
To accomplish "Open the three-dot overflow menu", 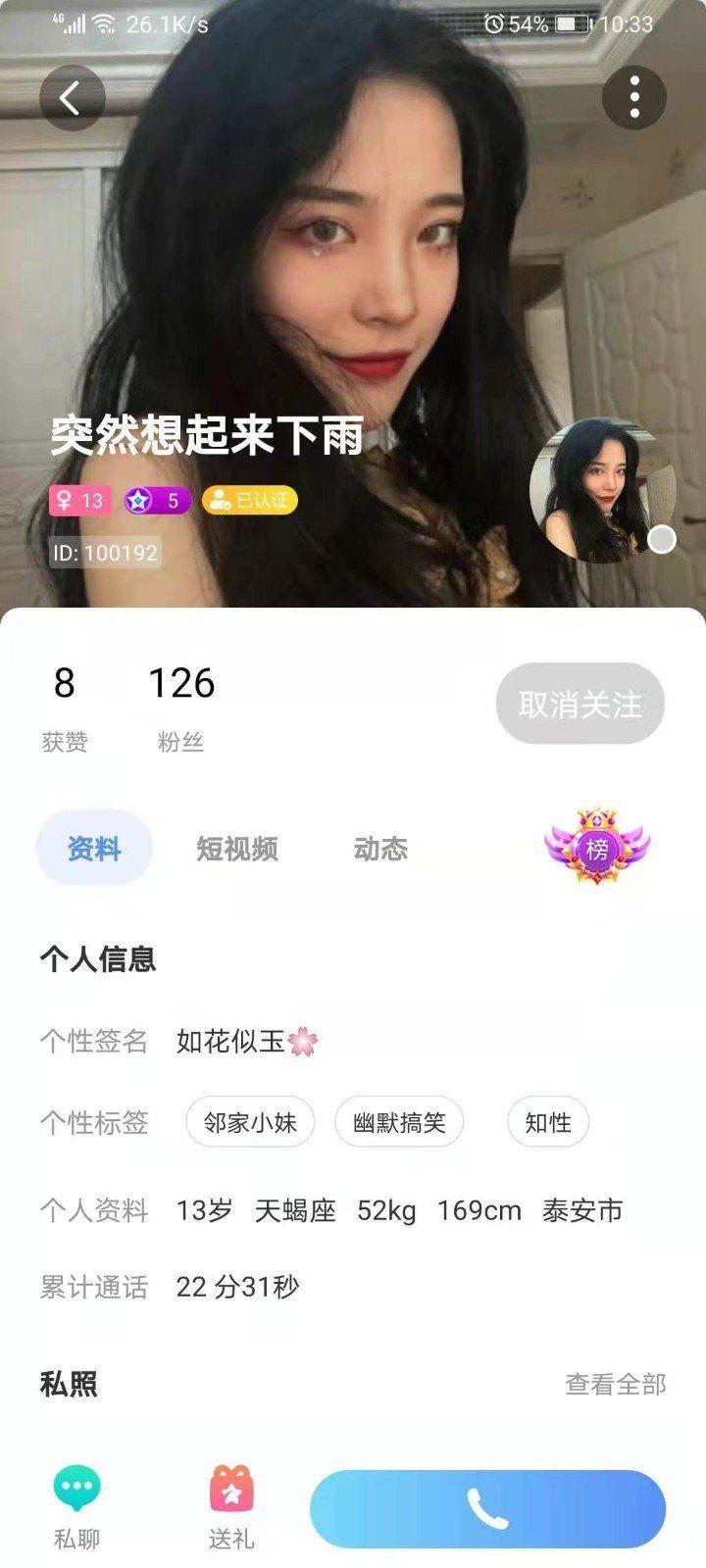I will [x=634, y=97].
